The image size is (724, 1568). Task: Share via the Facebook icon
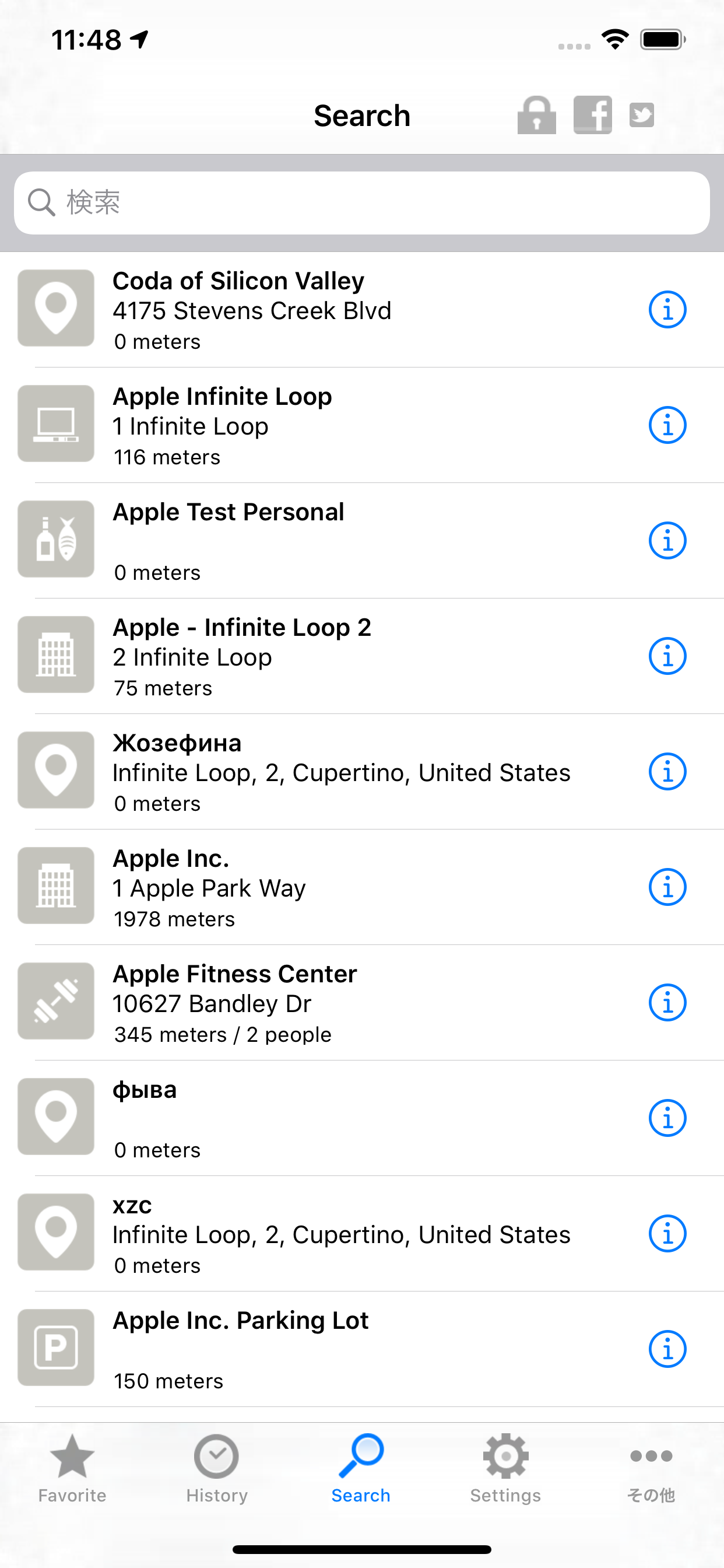point(593,115)
